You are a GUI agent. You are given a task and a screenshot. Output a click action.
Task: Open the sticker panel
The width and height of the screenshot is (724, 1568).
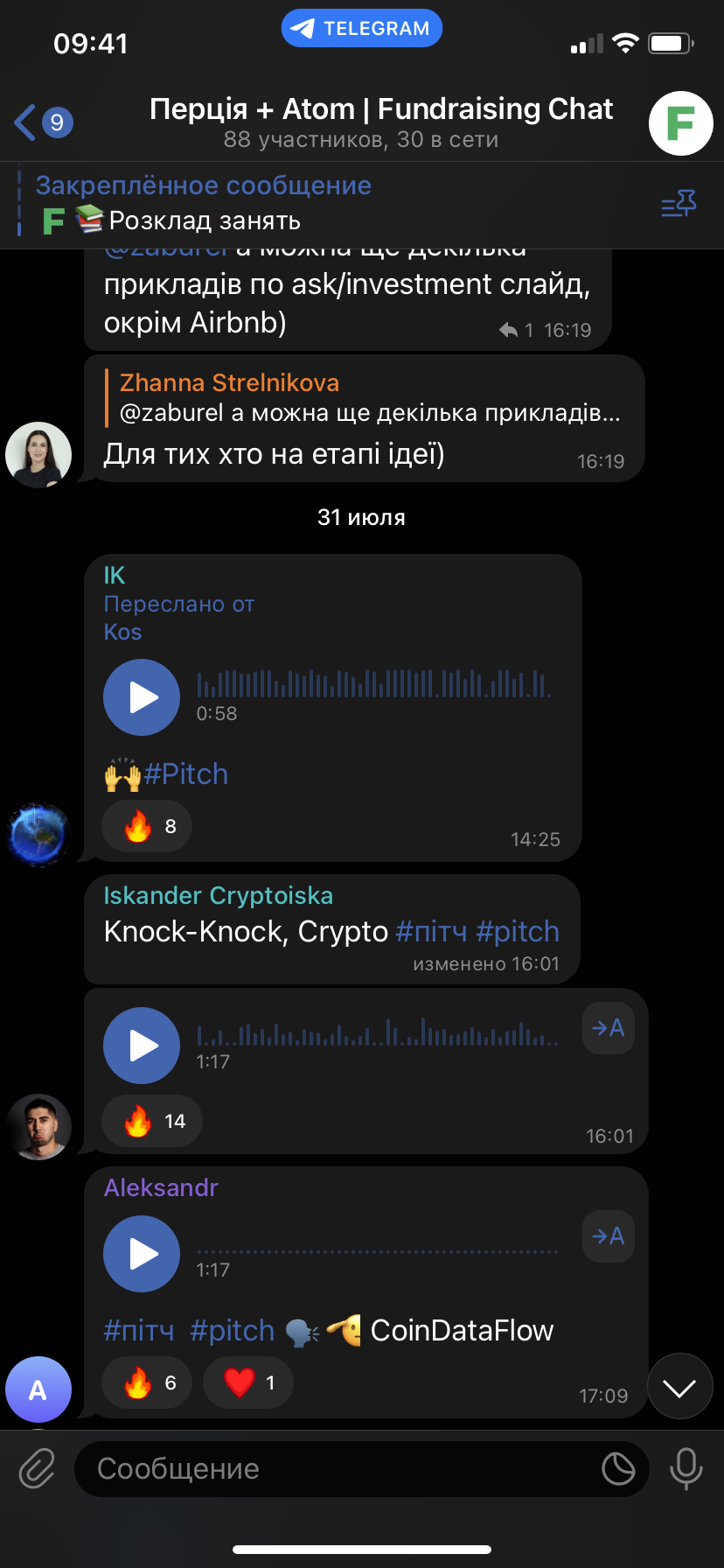[618, 1469]
